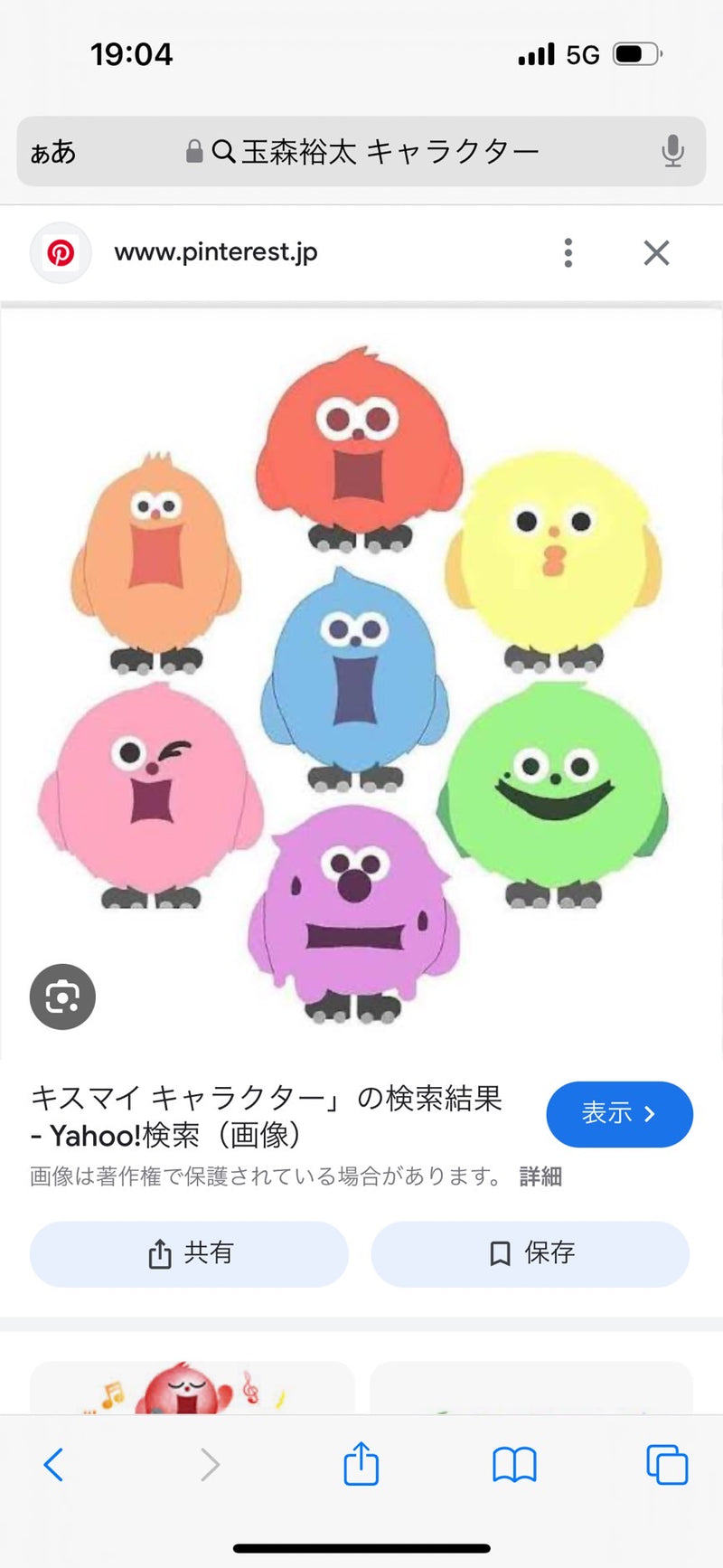Search the image with the Lens icon
This screenshot has height=1568, width=723.
pyautogui.click(x=62, y=997)
